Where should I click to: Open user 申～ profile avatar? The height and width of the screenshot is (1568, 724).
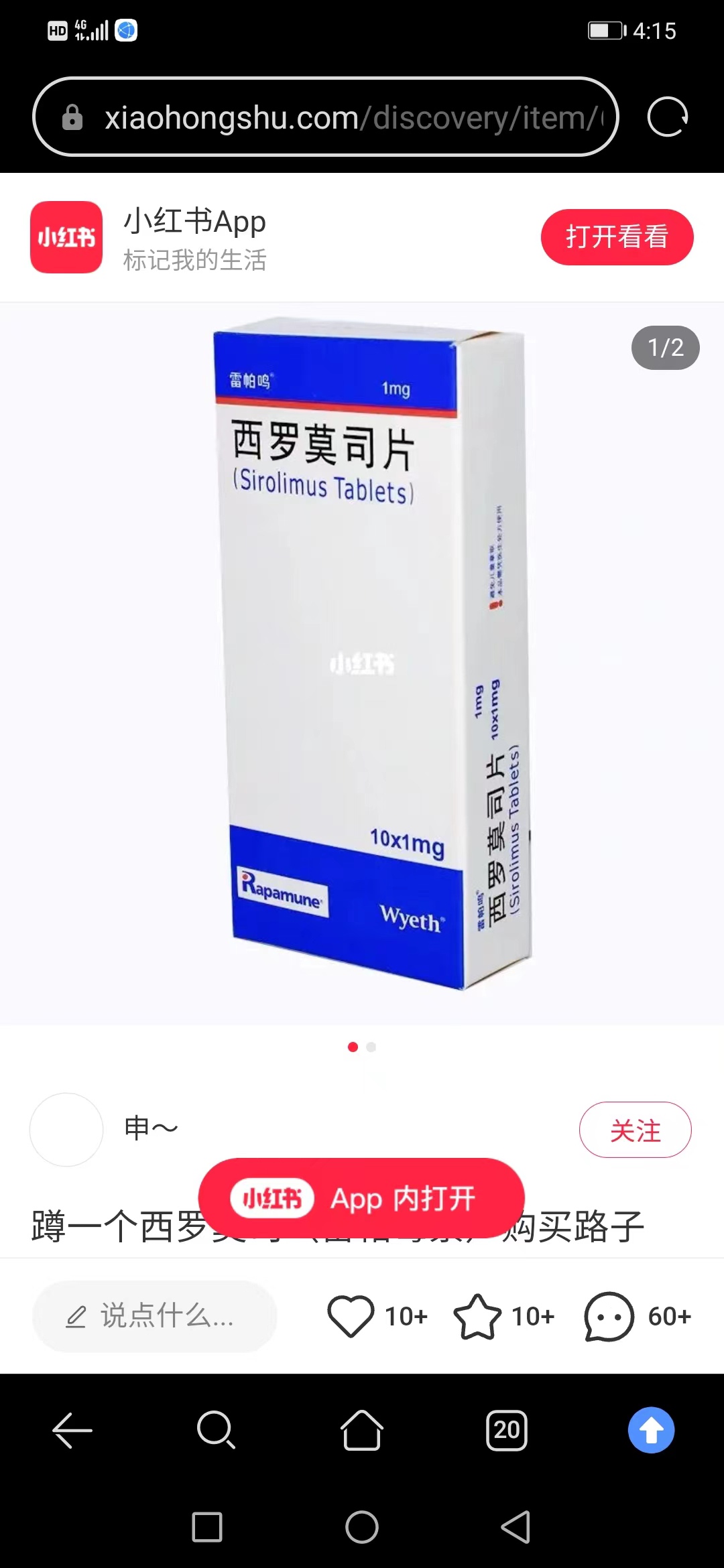(x=66, y=1129)
